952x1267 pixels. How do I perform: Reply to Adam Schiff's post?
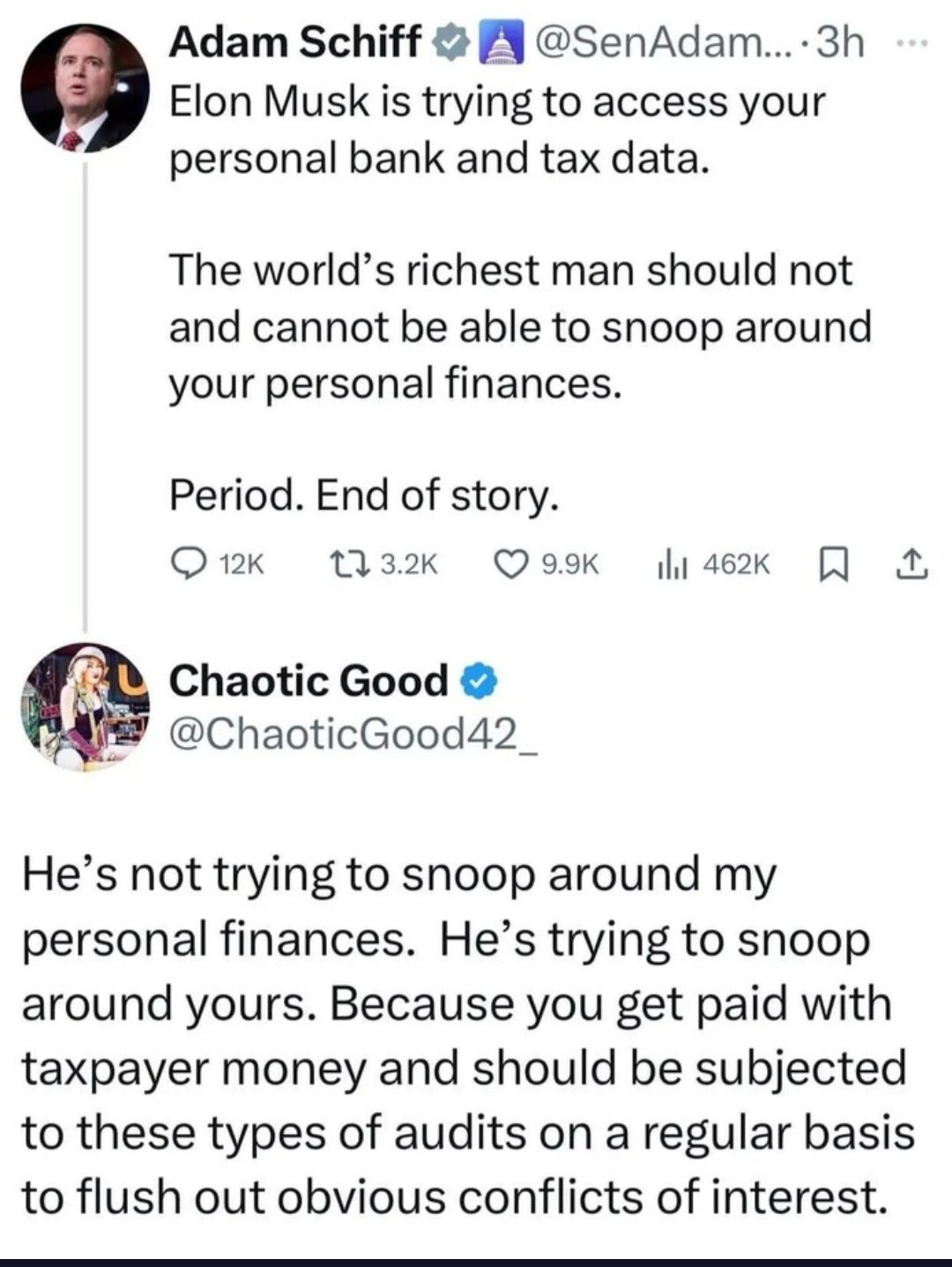click(185, 564)
